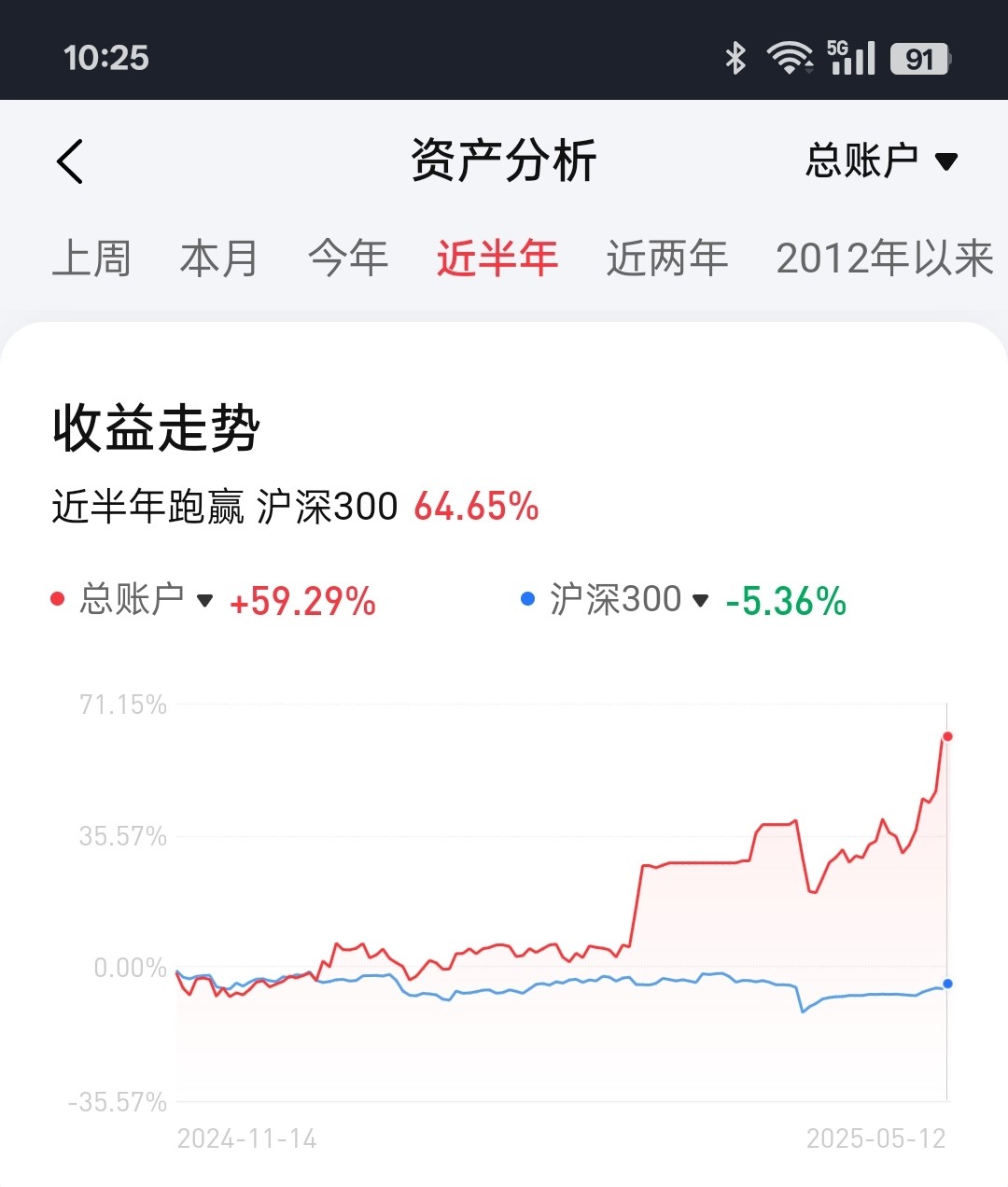
Task: Switch to the 本月 tab
Action: click(219, 258)
